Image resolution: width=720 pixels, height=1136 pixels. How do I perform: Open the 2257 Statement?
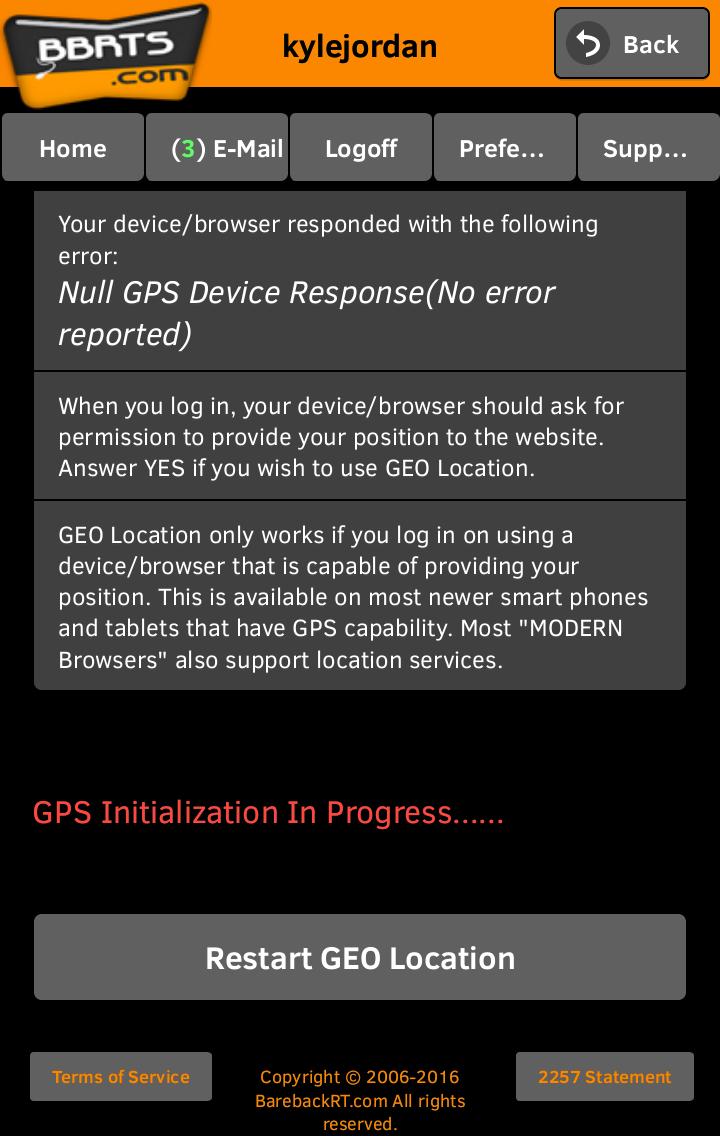point(604,1076)
